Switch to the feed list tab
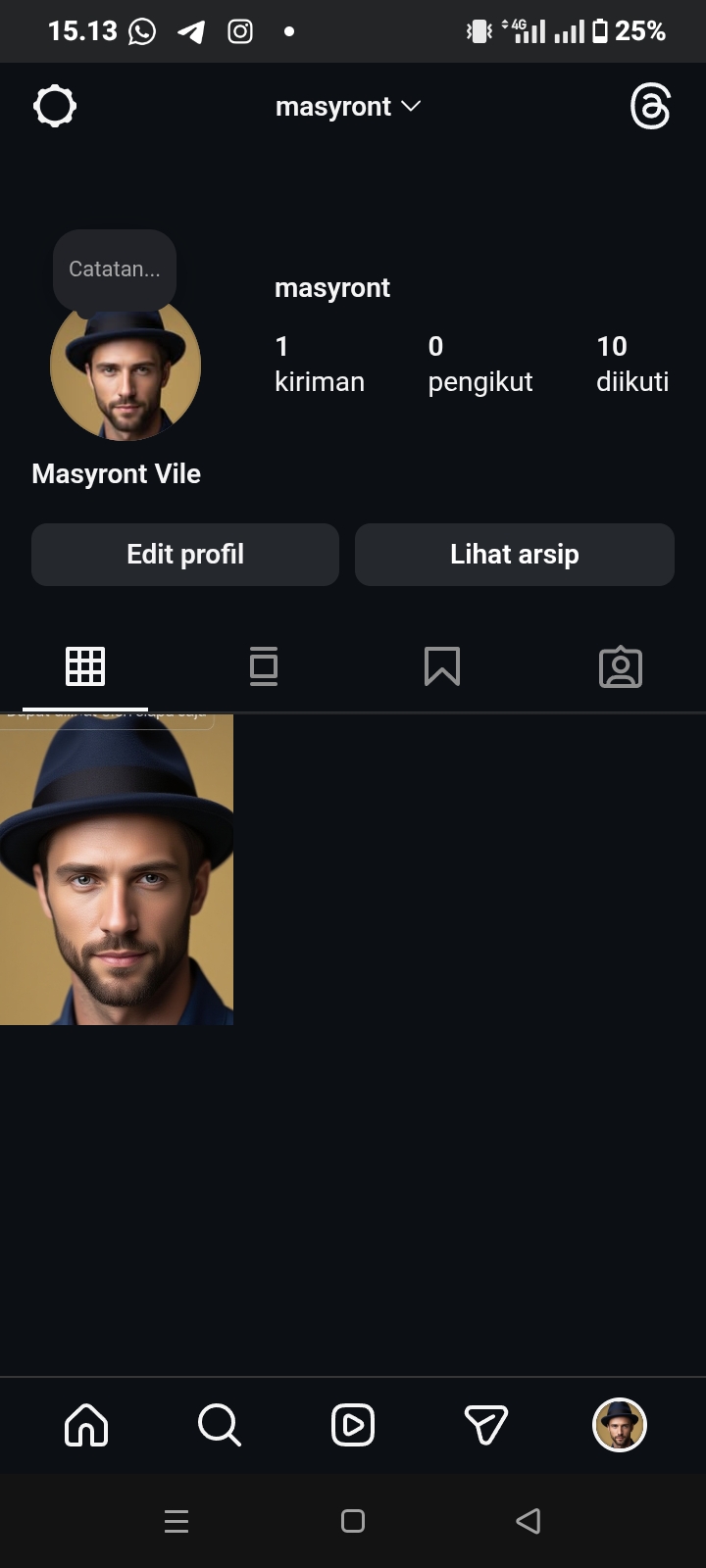Viewport: 706px width, 1568px height. pos(264,667)
